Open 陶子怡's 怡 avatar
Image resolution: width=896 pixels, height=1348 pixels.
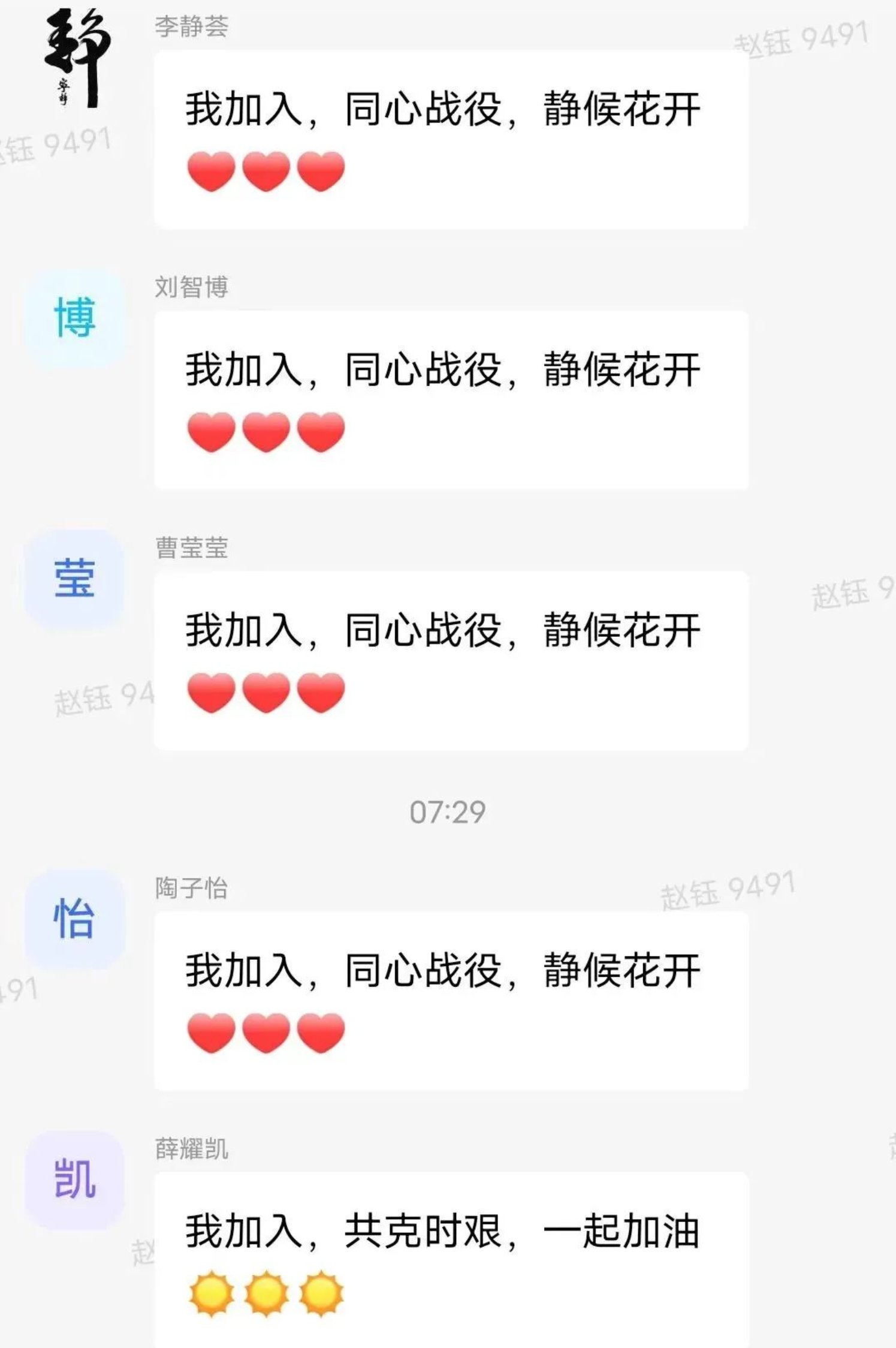(x=75, y=919)
